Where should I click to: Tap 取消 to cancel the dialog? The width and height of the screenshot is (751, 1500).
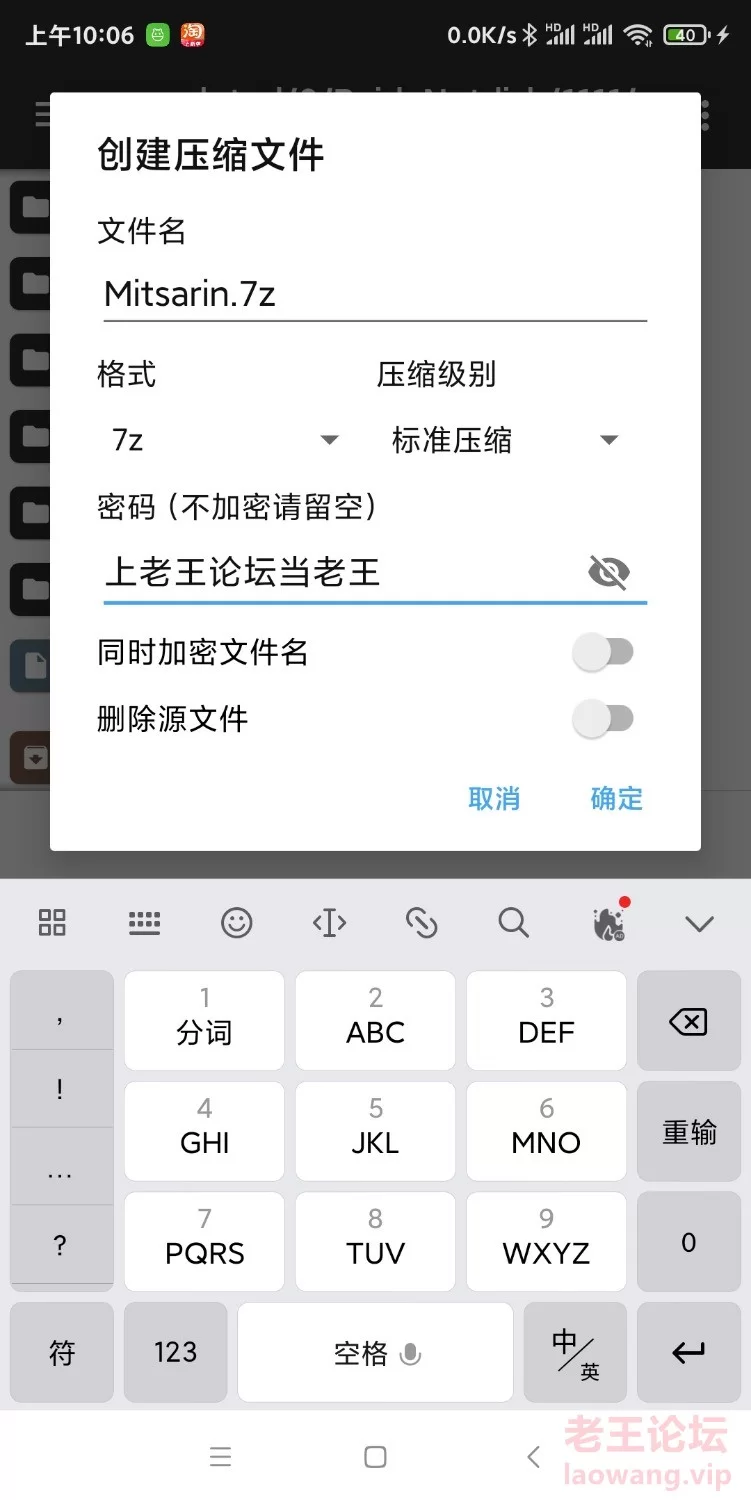[x=494, y=798]
